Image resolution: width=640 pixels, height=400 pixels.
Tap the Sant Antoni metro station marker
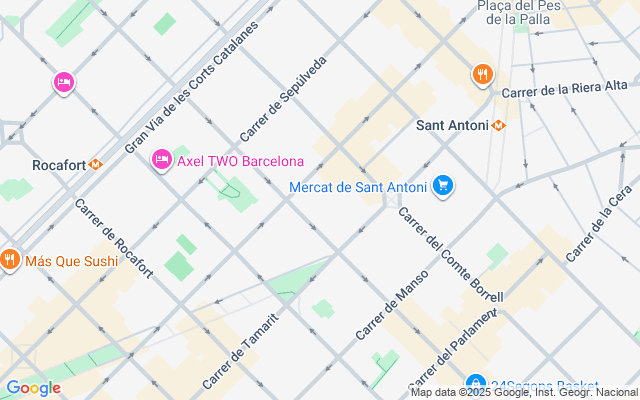(x=499, y=126)
